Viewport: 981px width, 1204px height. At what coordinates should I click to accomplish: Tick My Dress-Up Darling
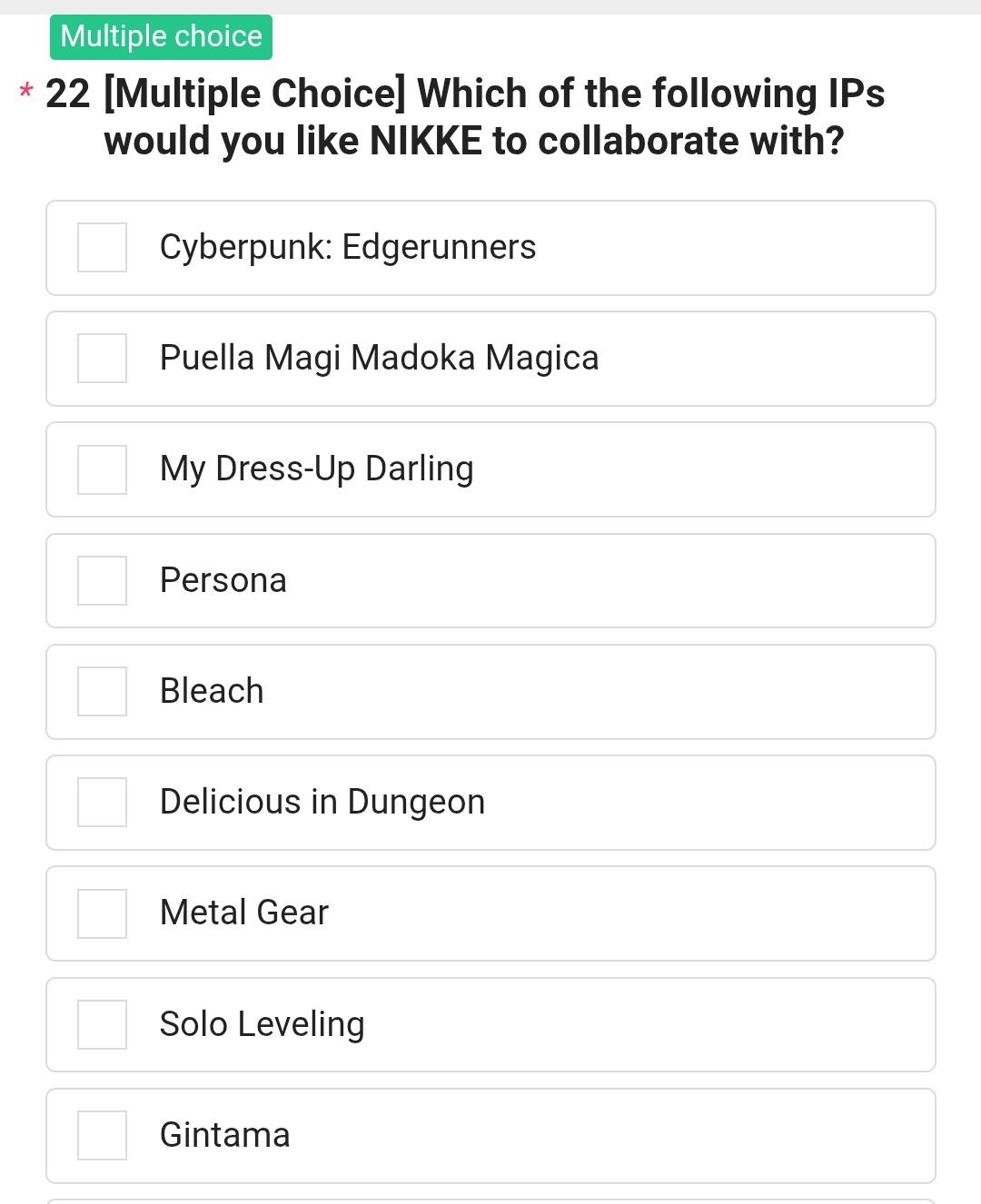(x=102, y=469)
